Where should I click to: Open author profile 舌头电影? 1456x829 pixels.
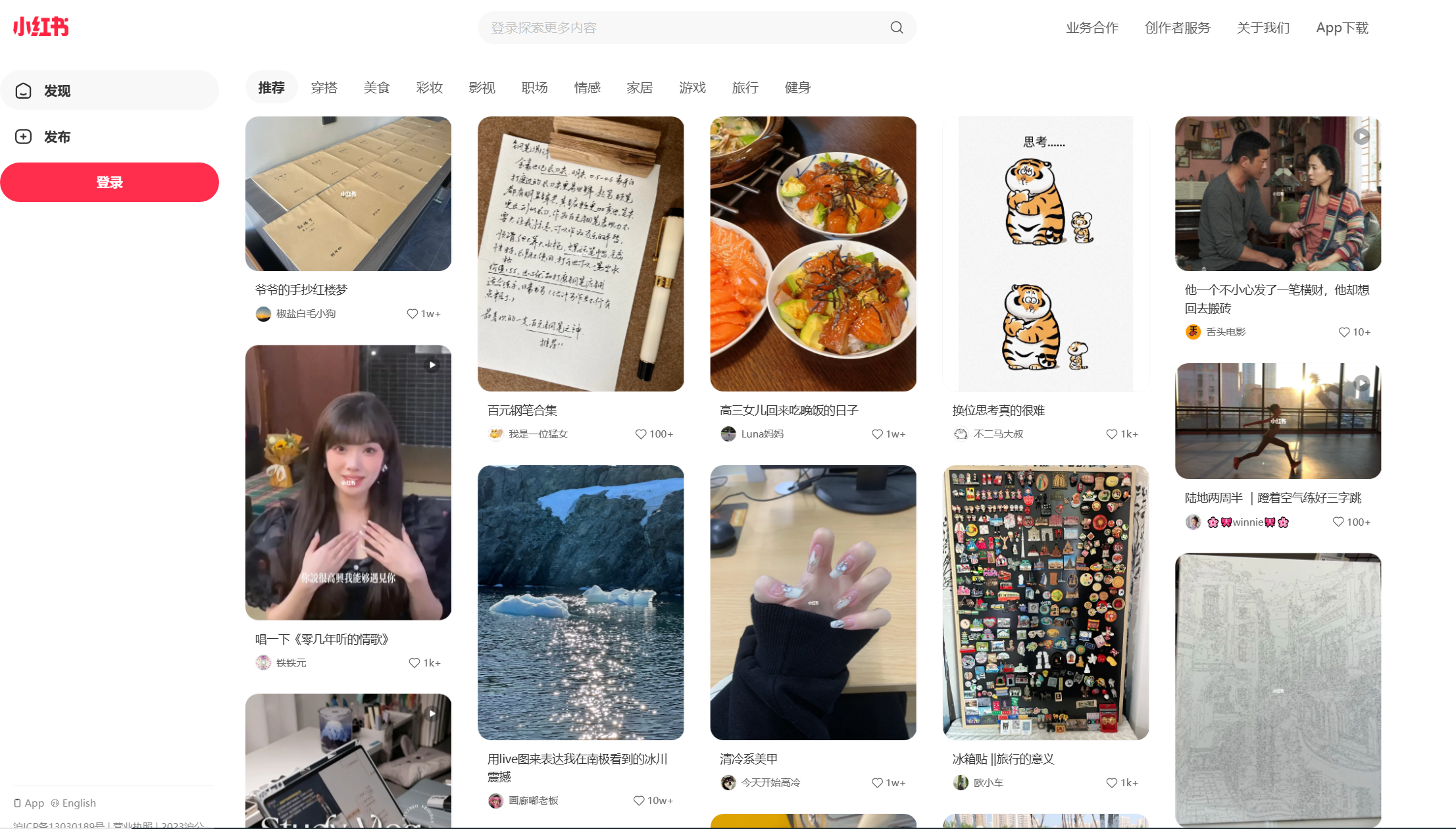(1225, 332)
